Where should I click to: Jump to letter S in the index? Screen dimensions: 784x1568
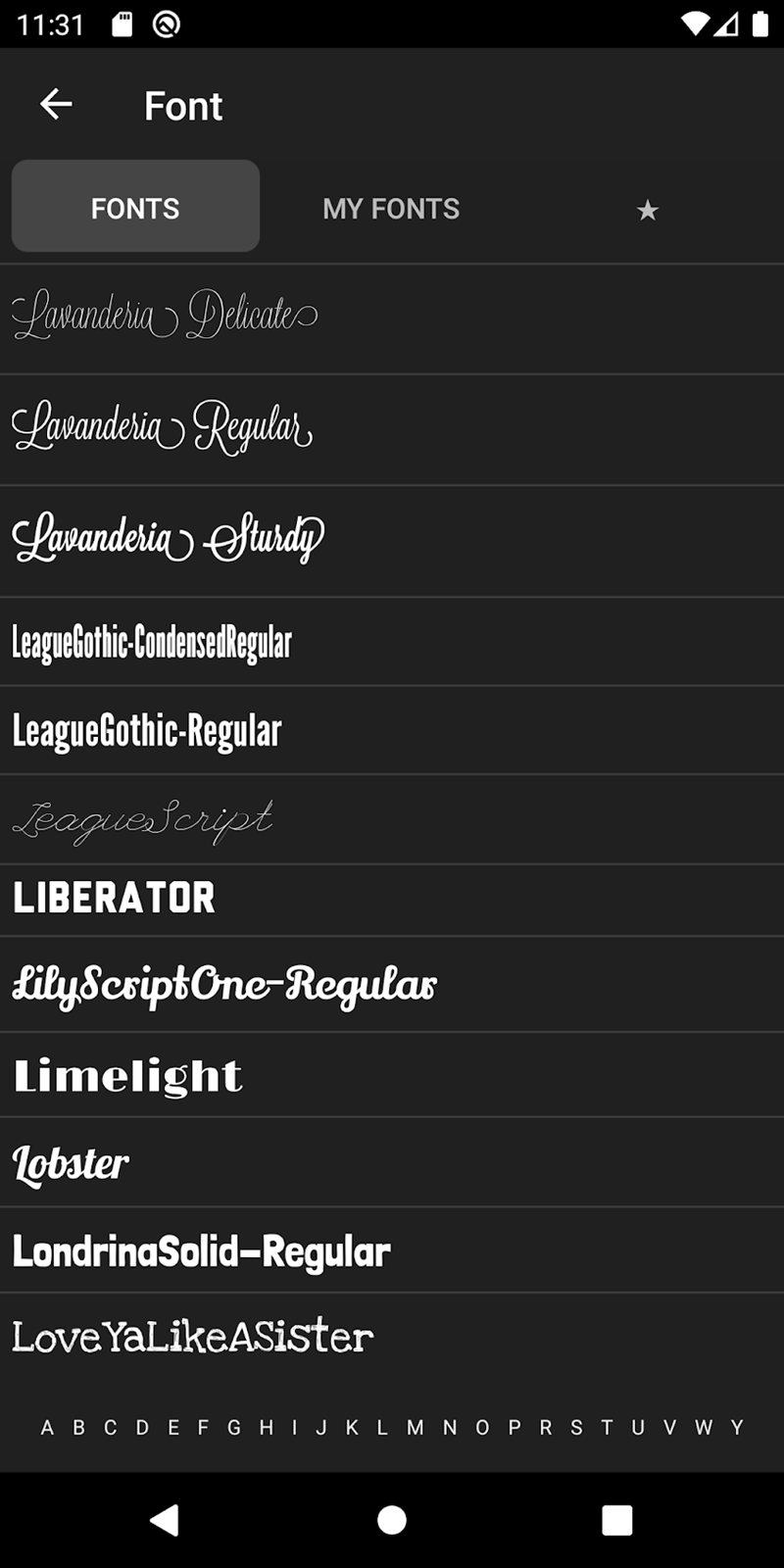(x=576, y=1428)
